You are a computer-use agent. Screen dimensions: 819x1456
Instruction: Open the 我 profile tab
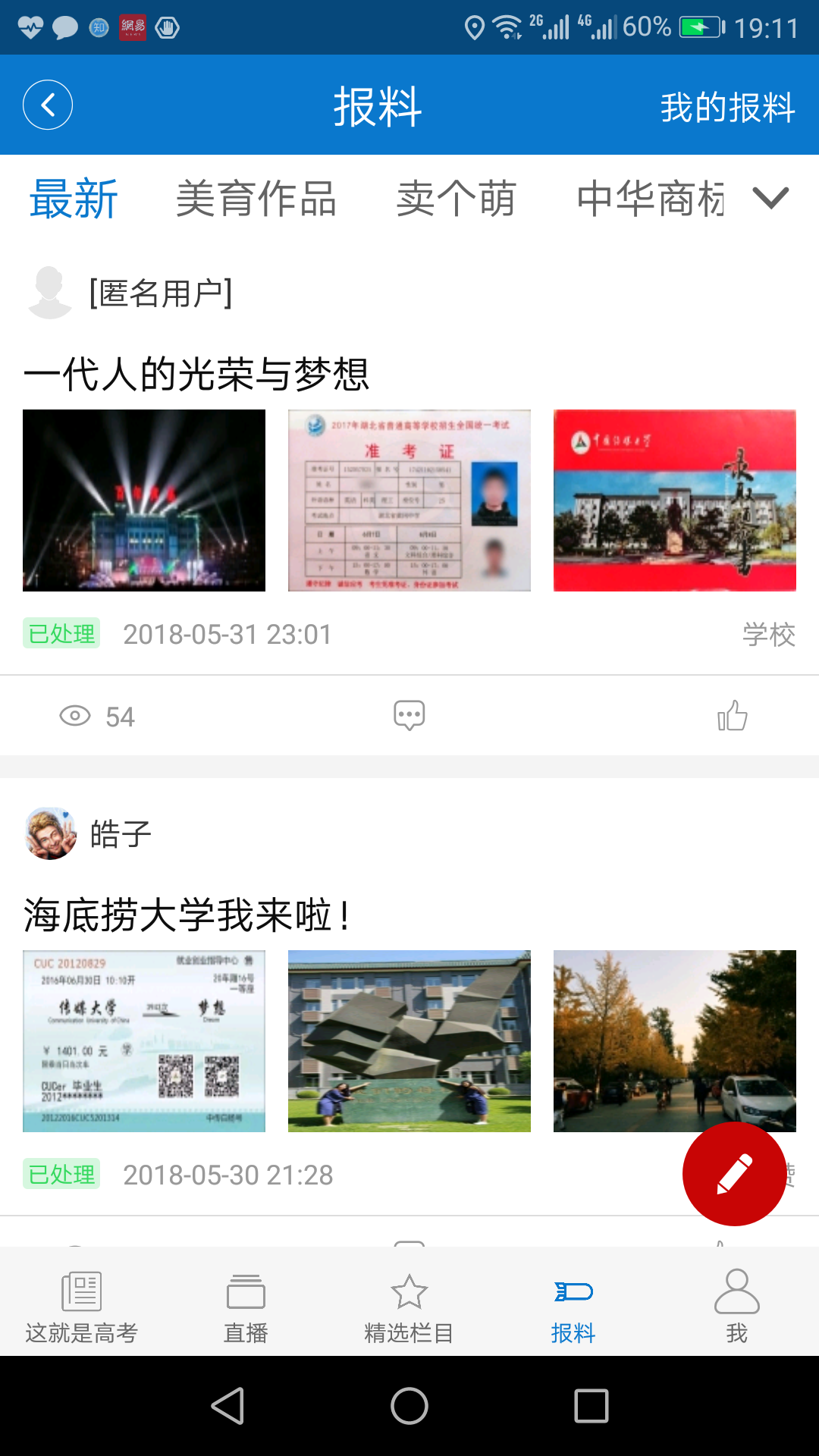point(737,1306)
